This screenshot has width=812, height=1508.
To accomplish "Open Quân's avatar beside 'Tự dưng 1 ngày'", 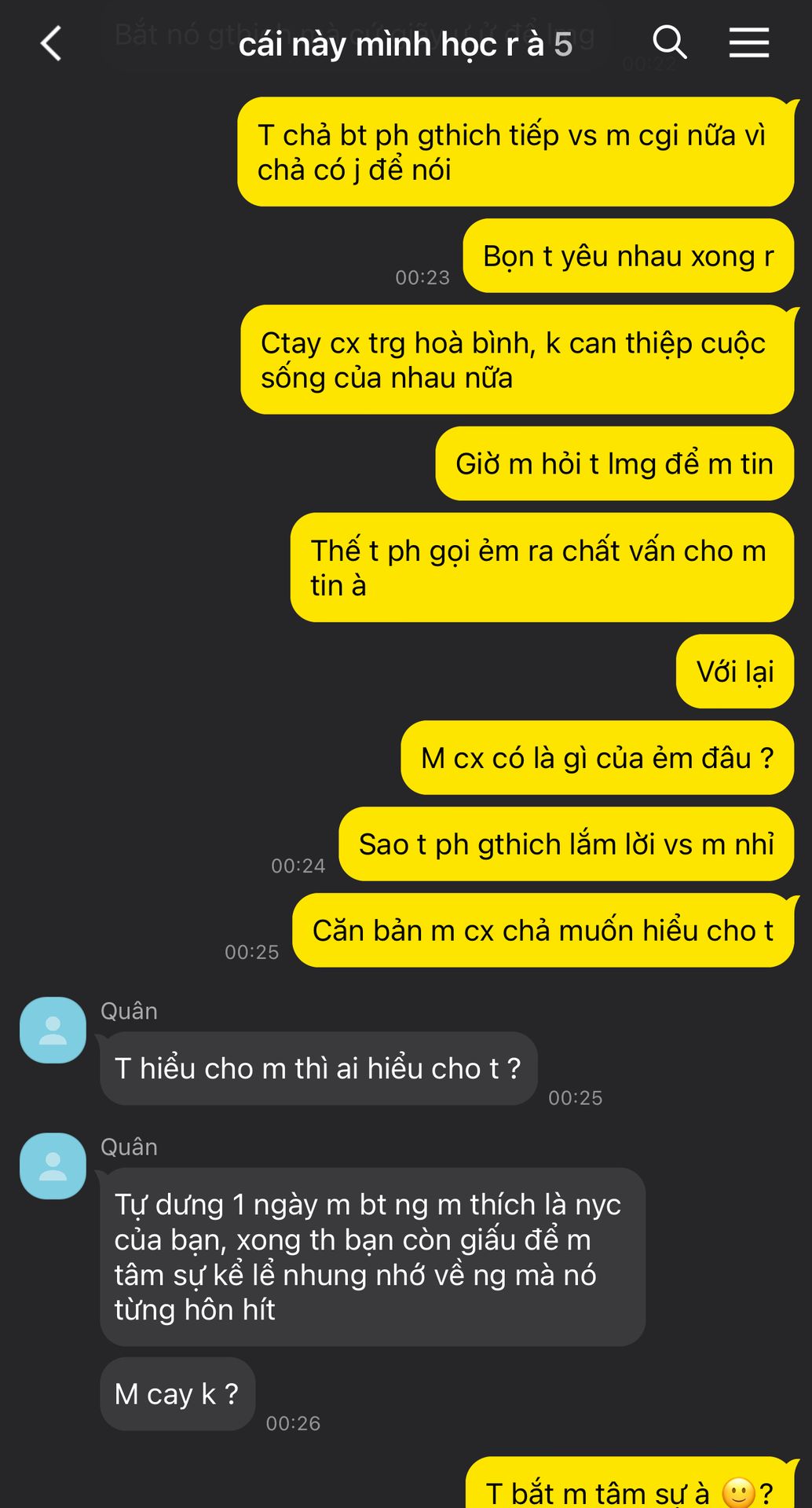I will click(53, 1166).
